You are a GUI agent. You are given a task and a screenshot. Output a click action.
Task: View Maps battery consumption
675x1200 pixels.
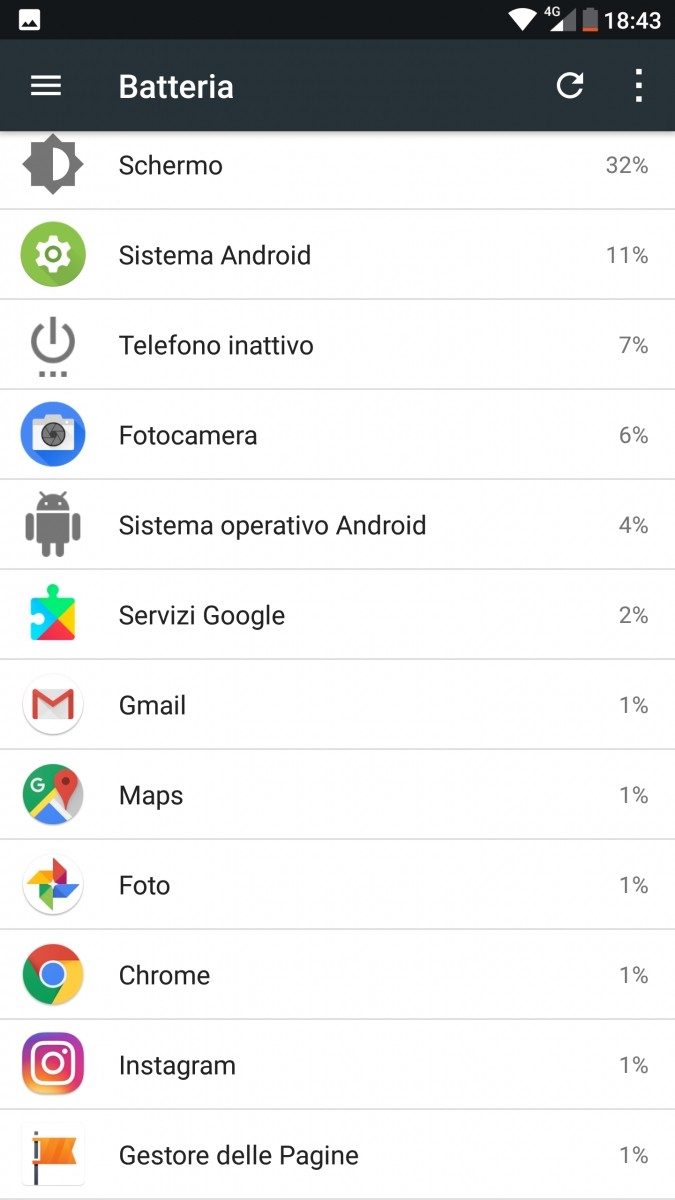337,795
